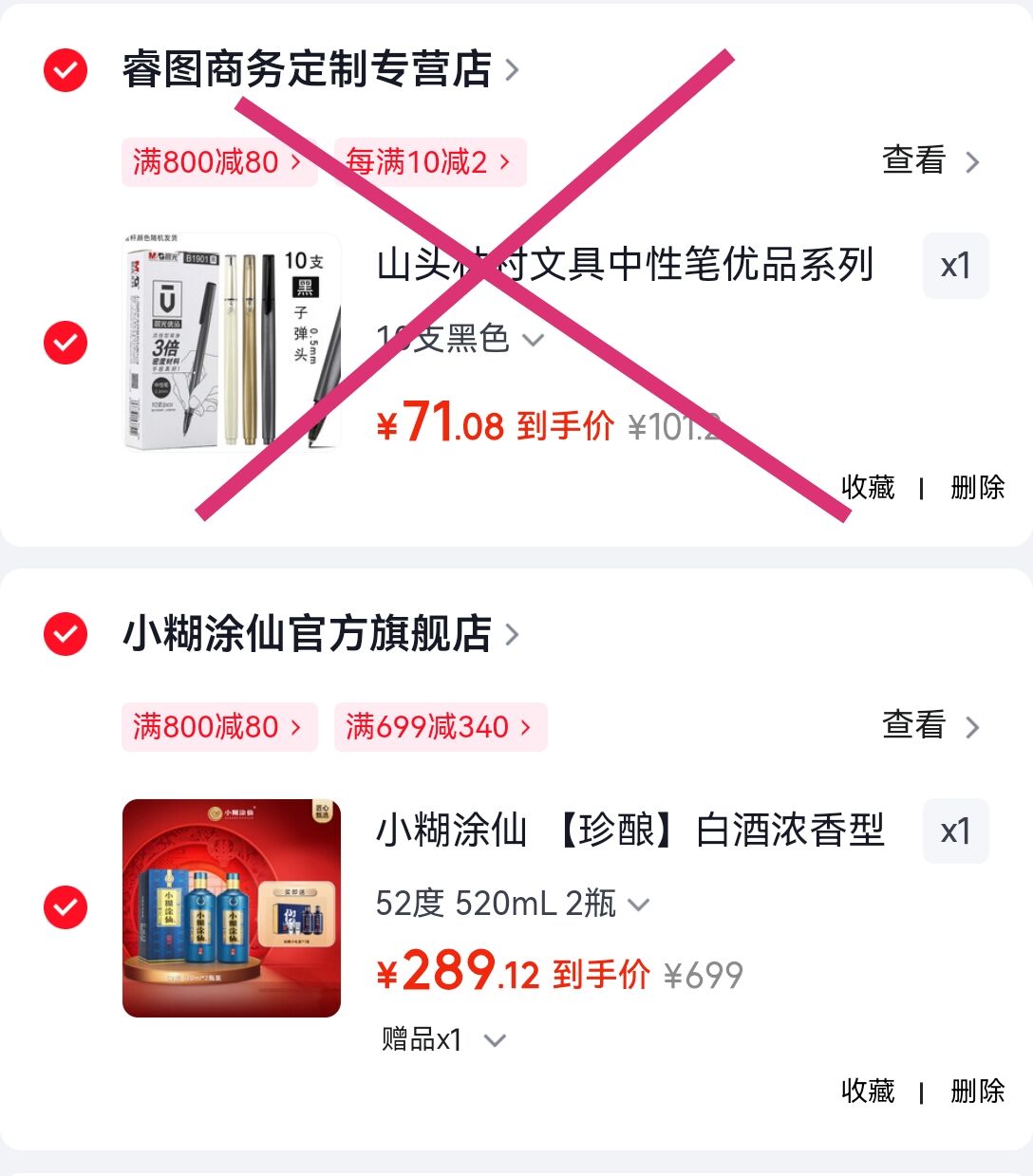
Task: Uncheck the 睿图商务定制专营店 store checkbox
Action: [66, 70]
